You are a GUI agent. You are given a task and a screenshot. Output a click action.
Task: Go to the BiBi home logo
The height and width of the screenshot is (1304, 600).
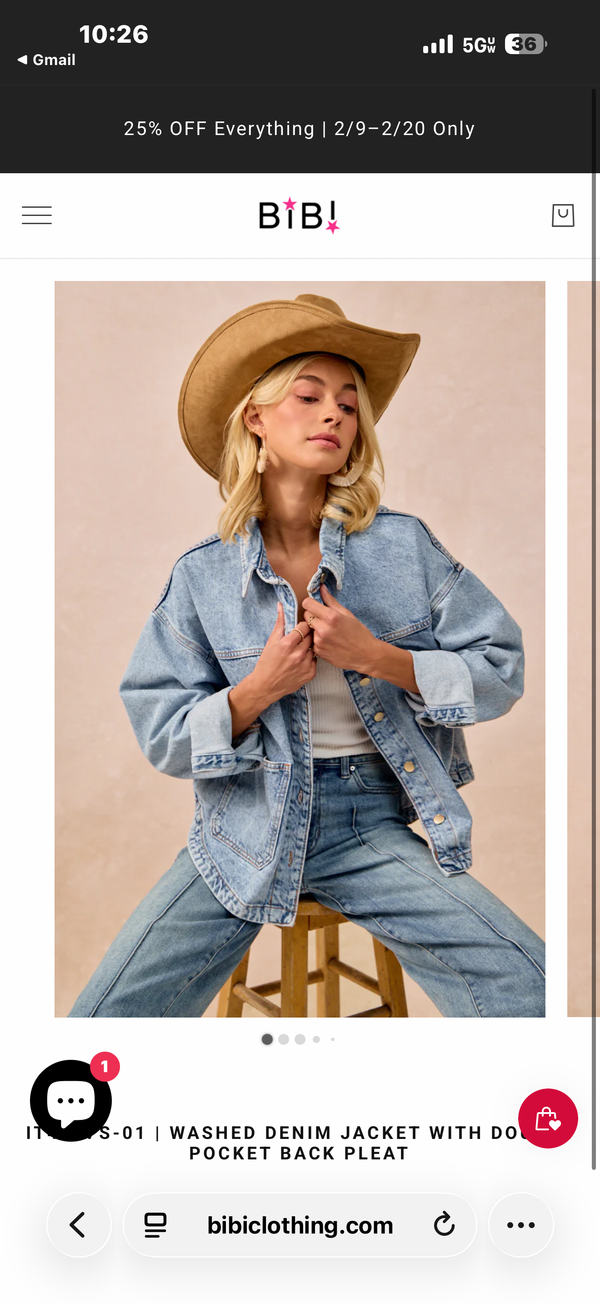click(x=299, y=215)
